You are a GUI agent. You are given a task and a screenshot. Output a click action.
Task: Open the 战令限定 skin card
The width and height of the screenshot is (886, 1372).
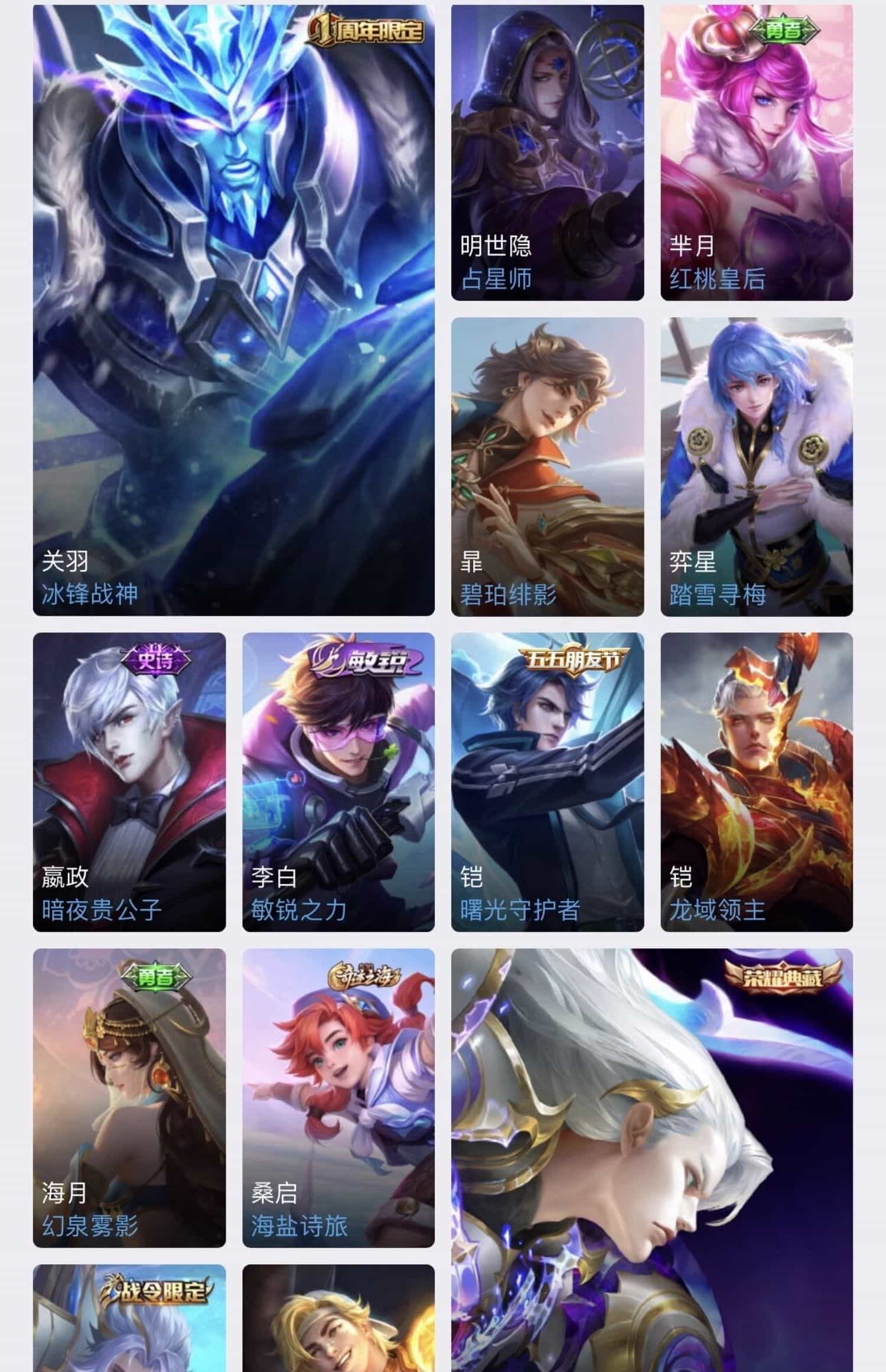point(129,1318)
